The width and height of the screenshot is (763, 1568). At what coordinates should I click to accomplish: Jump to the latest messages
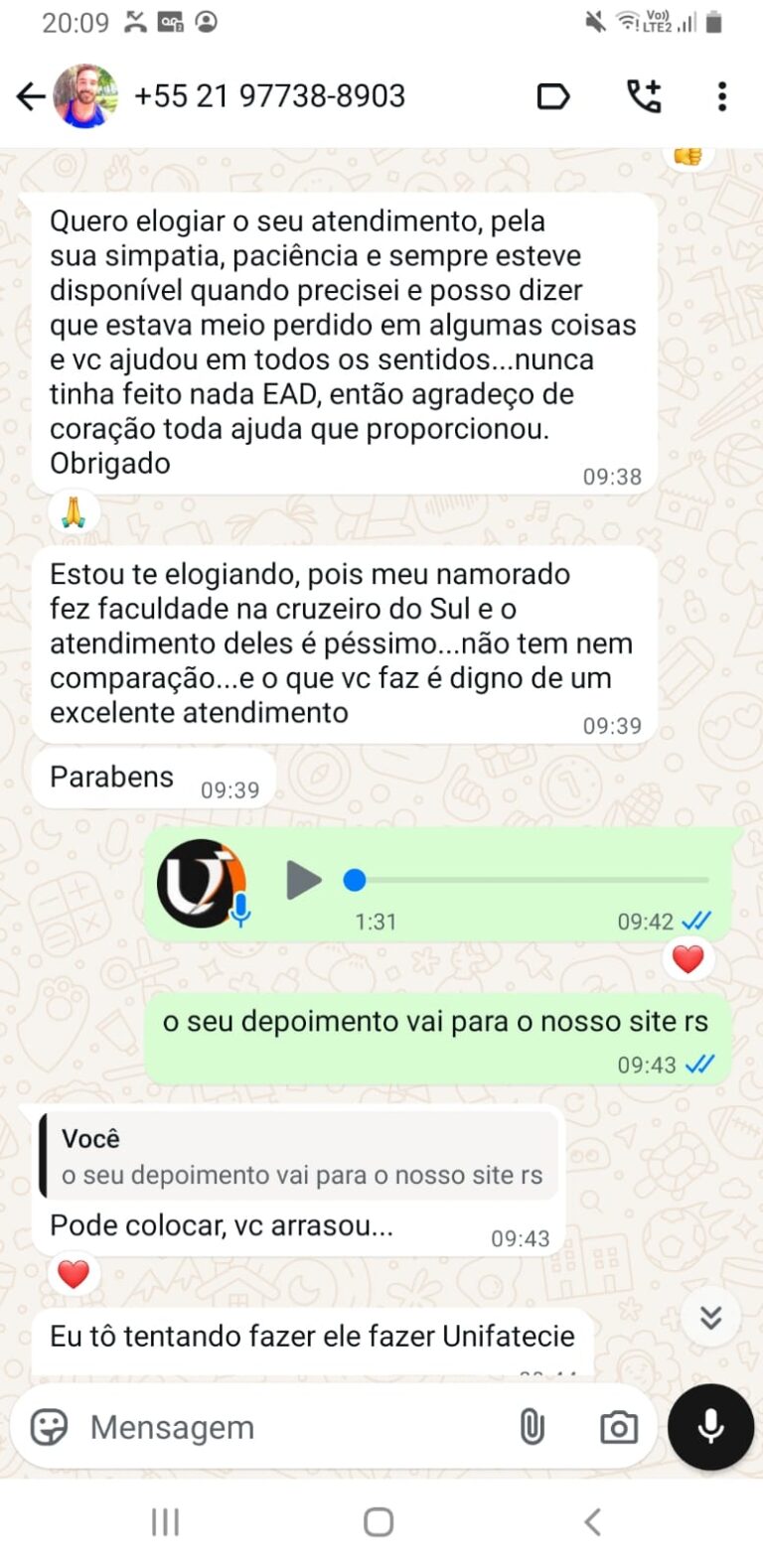pyautogui.click(x=710, y=1317)
